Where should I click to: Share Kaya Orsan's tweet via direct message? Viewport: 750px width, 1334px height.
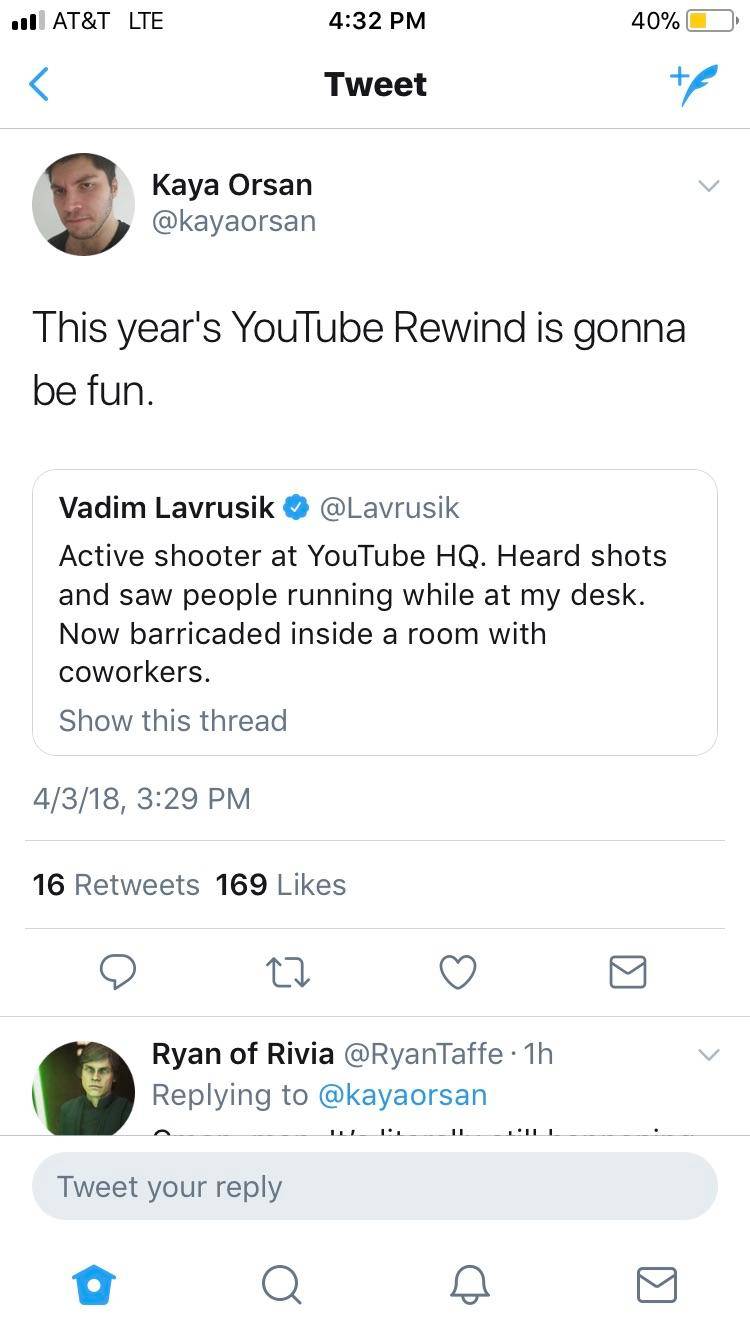627,971
